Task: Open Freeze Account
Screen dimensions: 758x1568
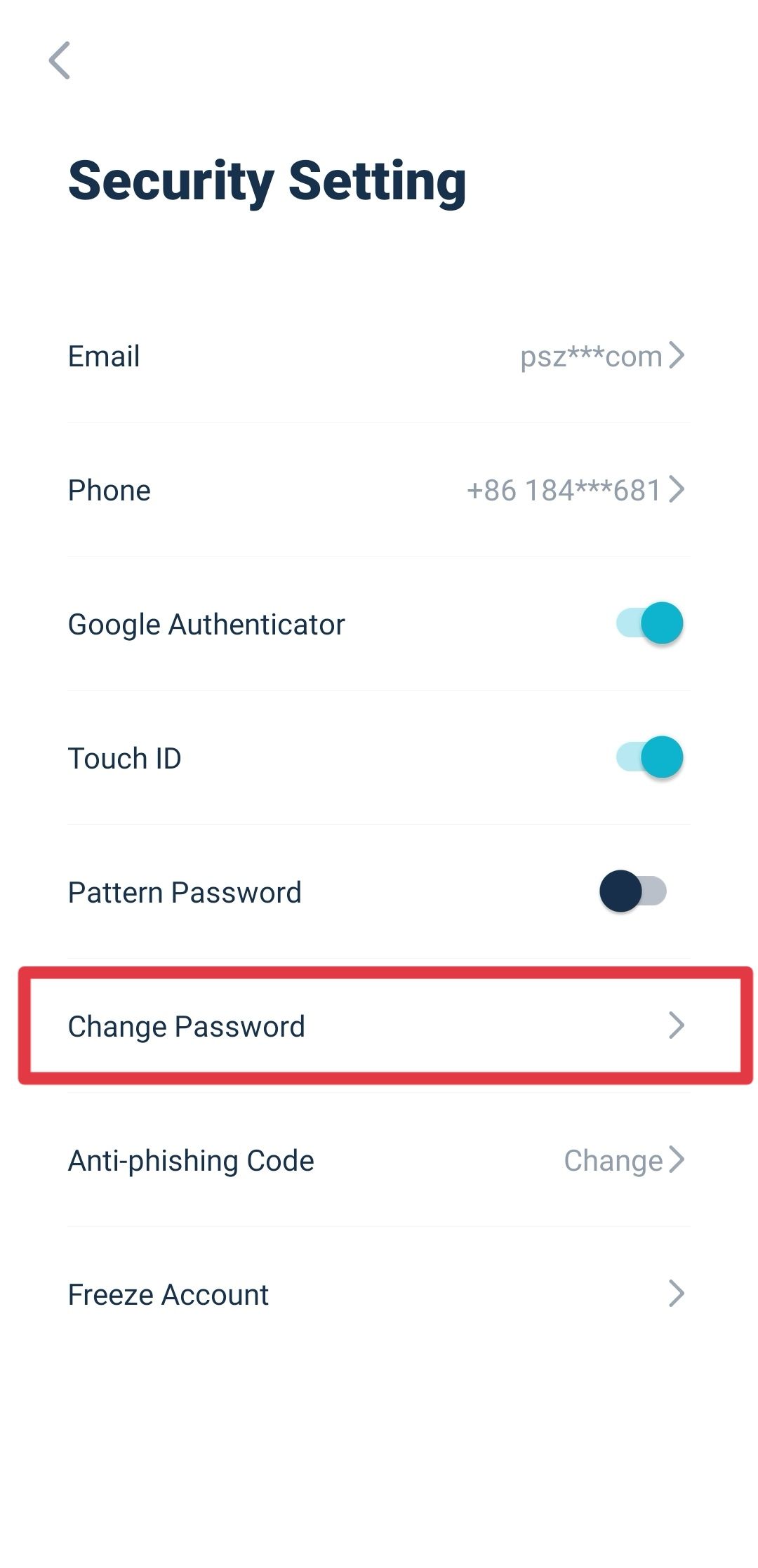Action: click(379, 1294)
